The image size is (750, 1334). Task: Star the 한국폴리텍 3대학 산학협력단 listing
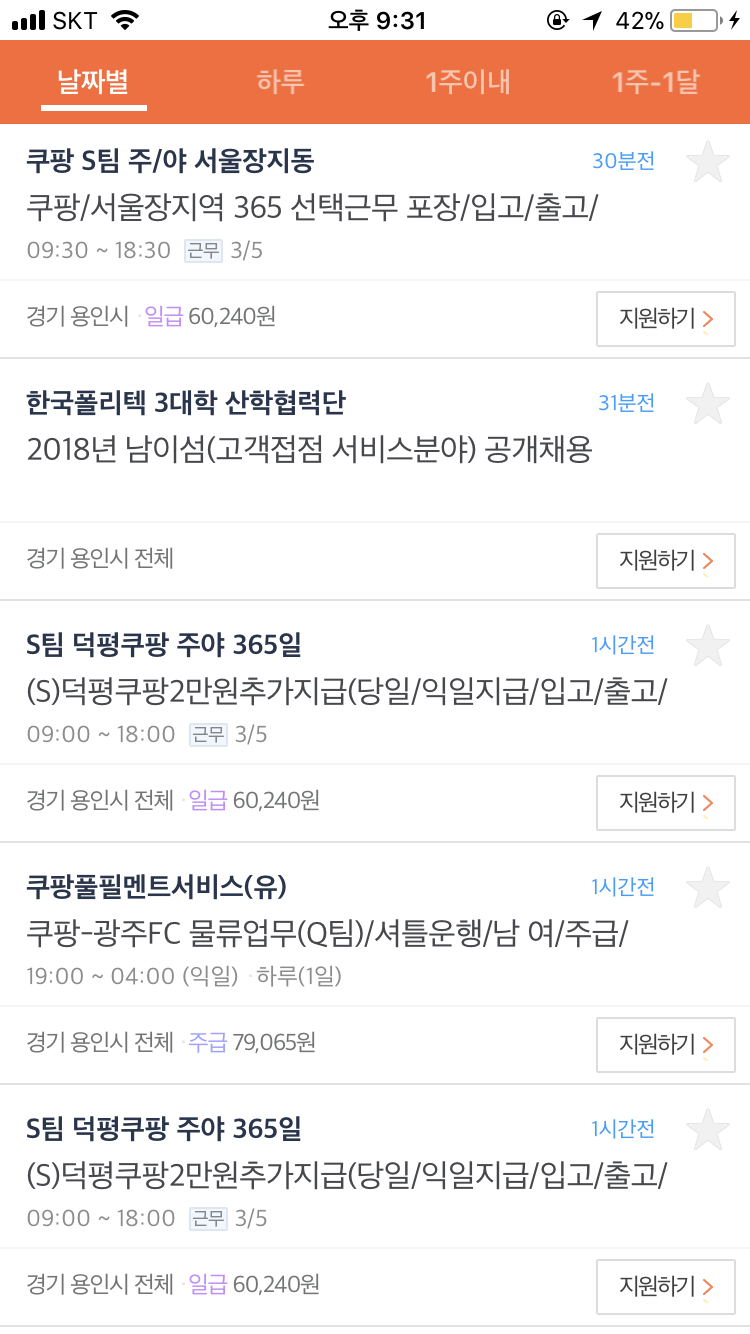point(708,404)
